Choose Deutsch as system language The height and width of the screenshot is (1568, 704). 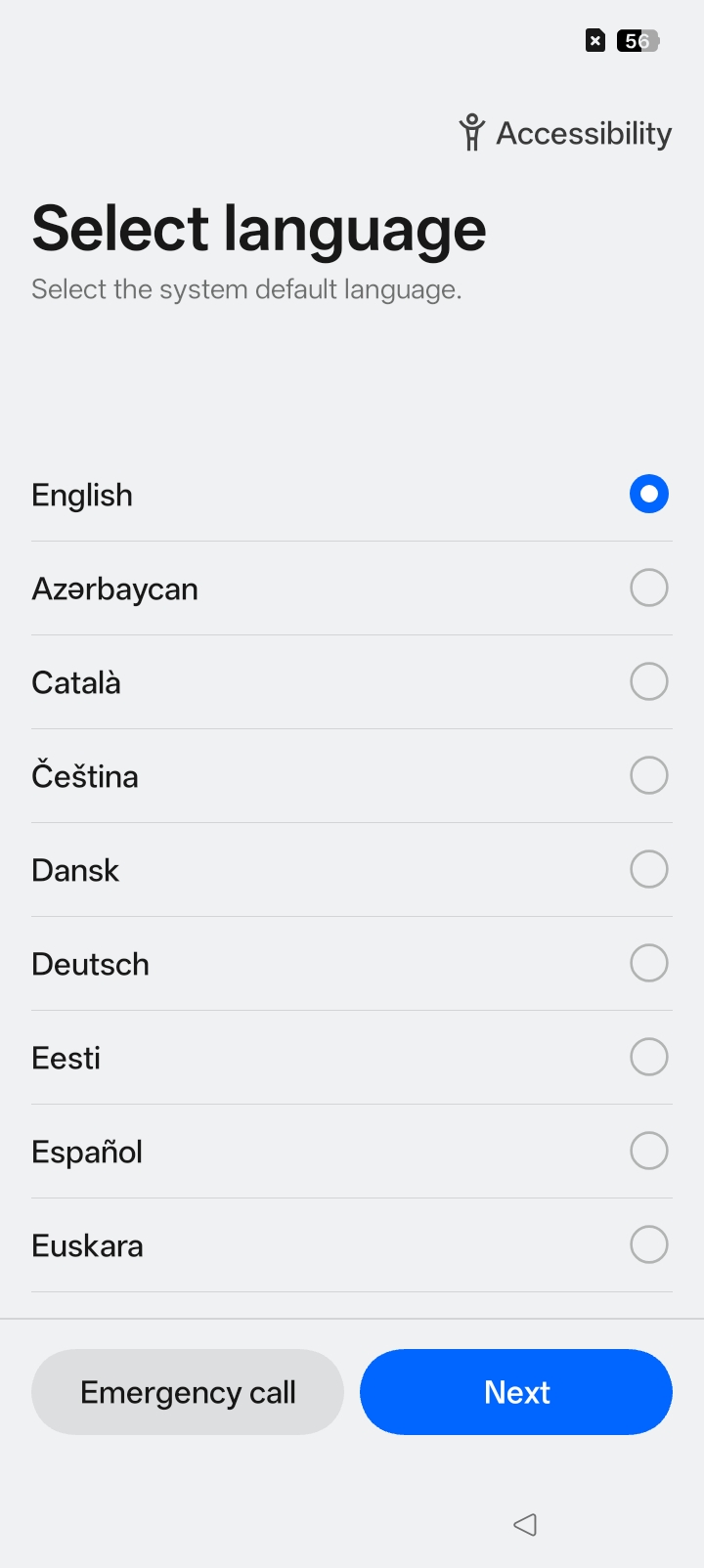352,964
